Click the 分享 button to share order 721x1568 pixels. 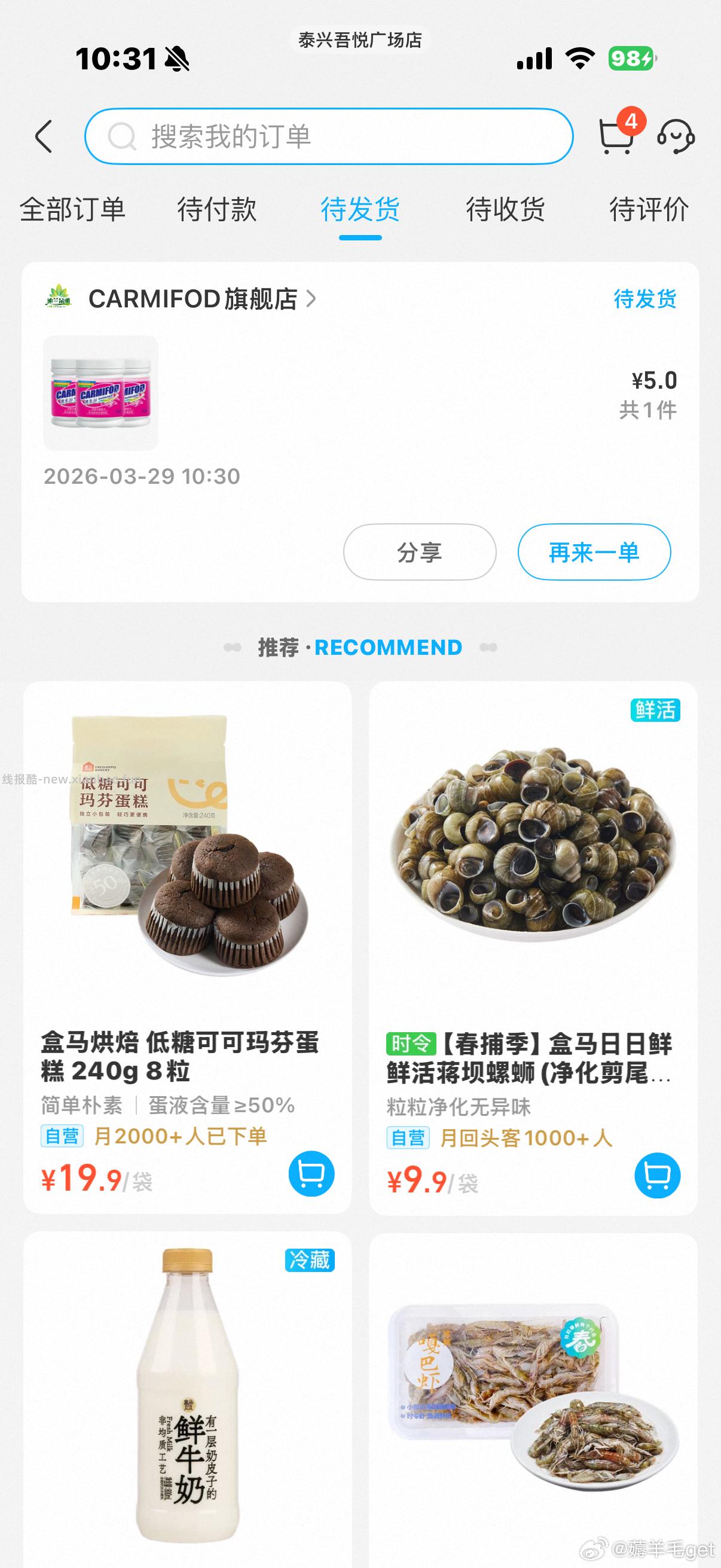420,551
